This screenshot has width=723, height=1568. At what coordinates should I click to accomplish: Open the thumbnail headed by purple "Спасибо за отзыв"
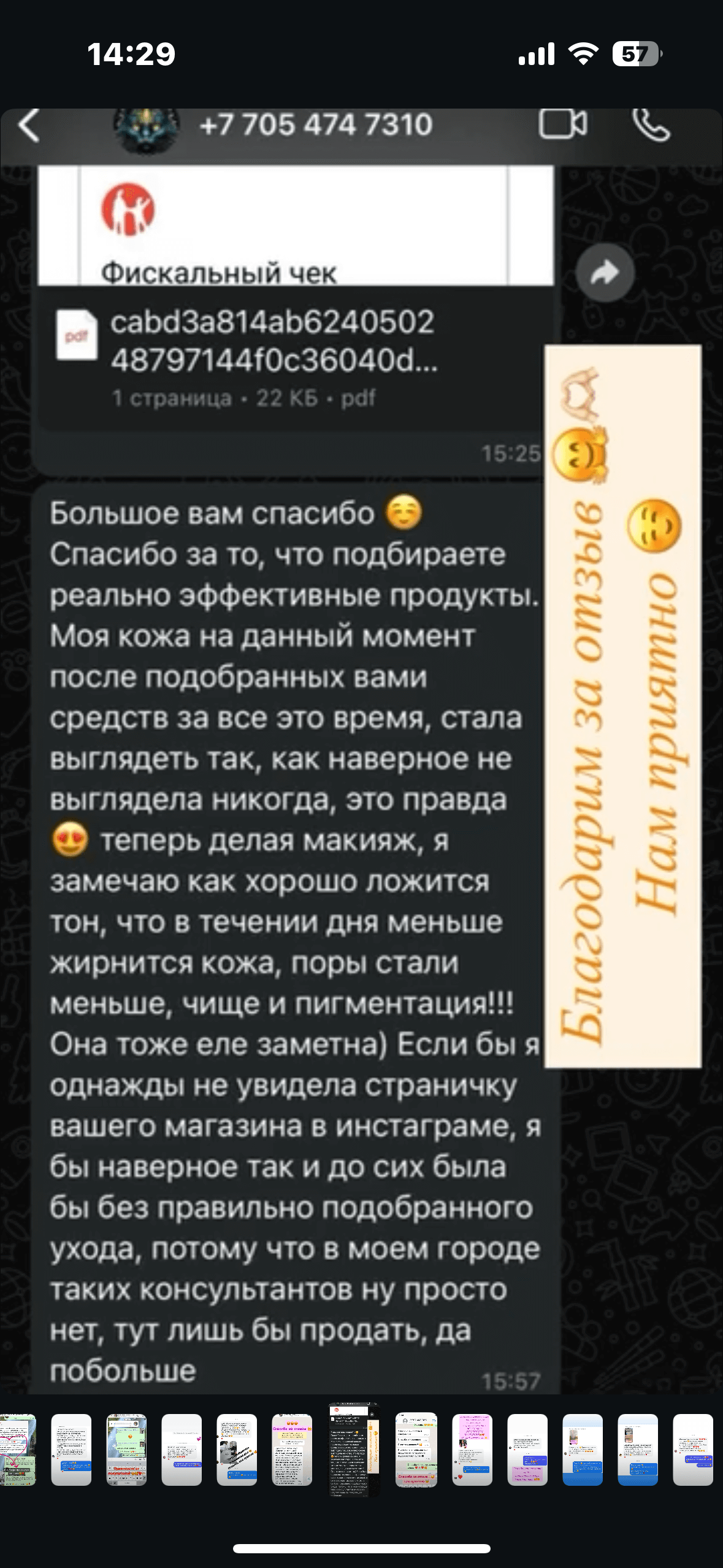pyautogui.click(x=292, y=1450)
